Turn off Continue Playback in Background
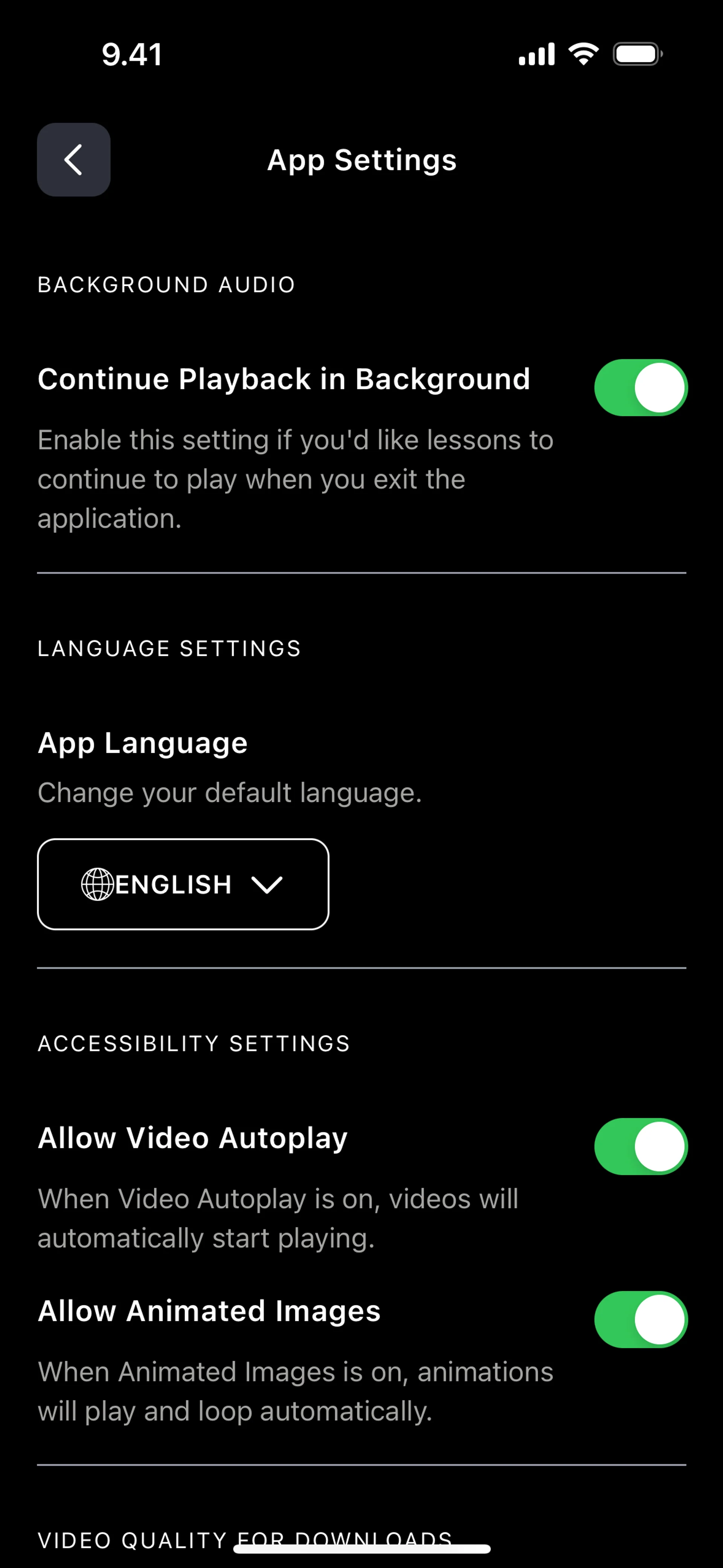 [x=640, y=388]
